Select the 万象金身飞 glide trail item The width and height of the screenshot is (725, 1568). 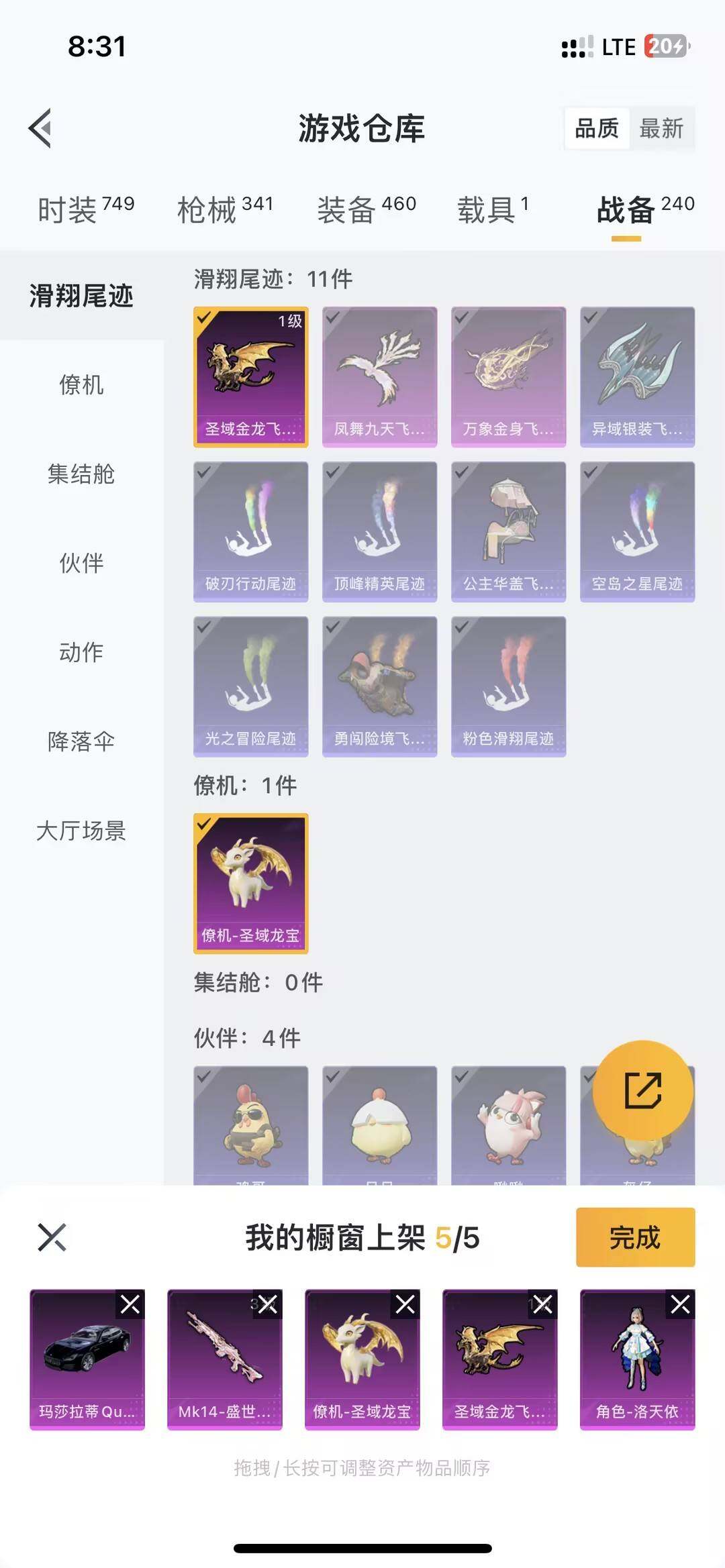[510, 376]
